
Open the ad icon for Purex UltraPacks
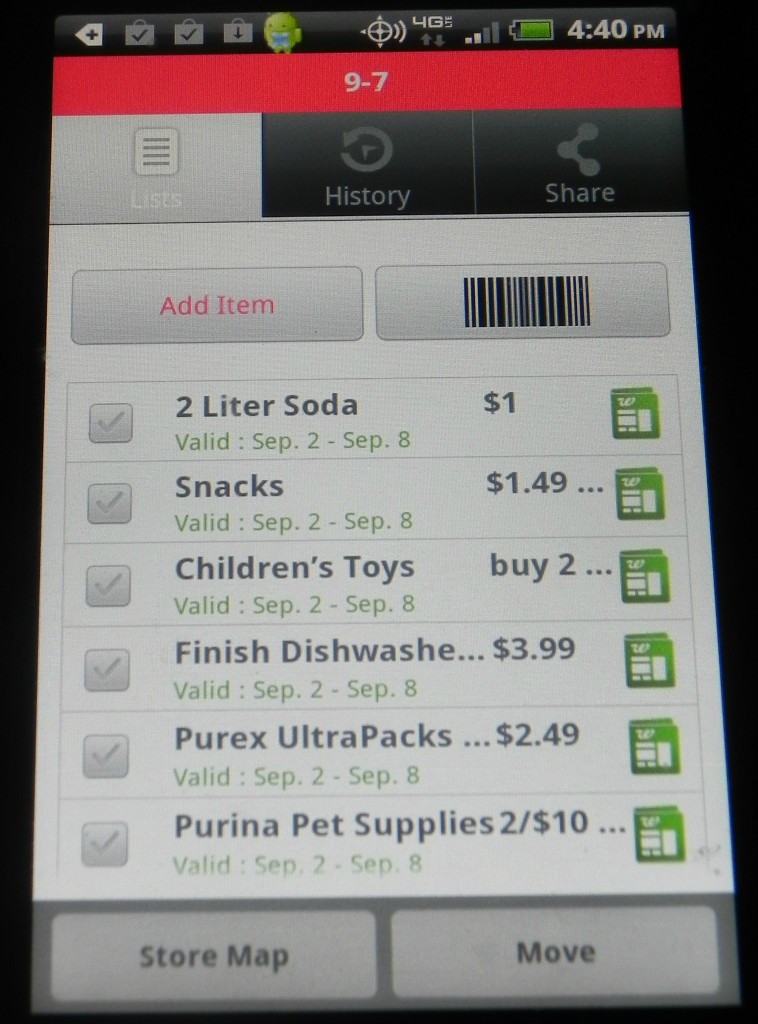tap(656, 748)
